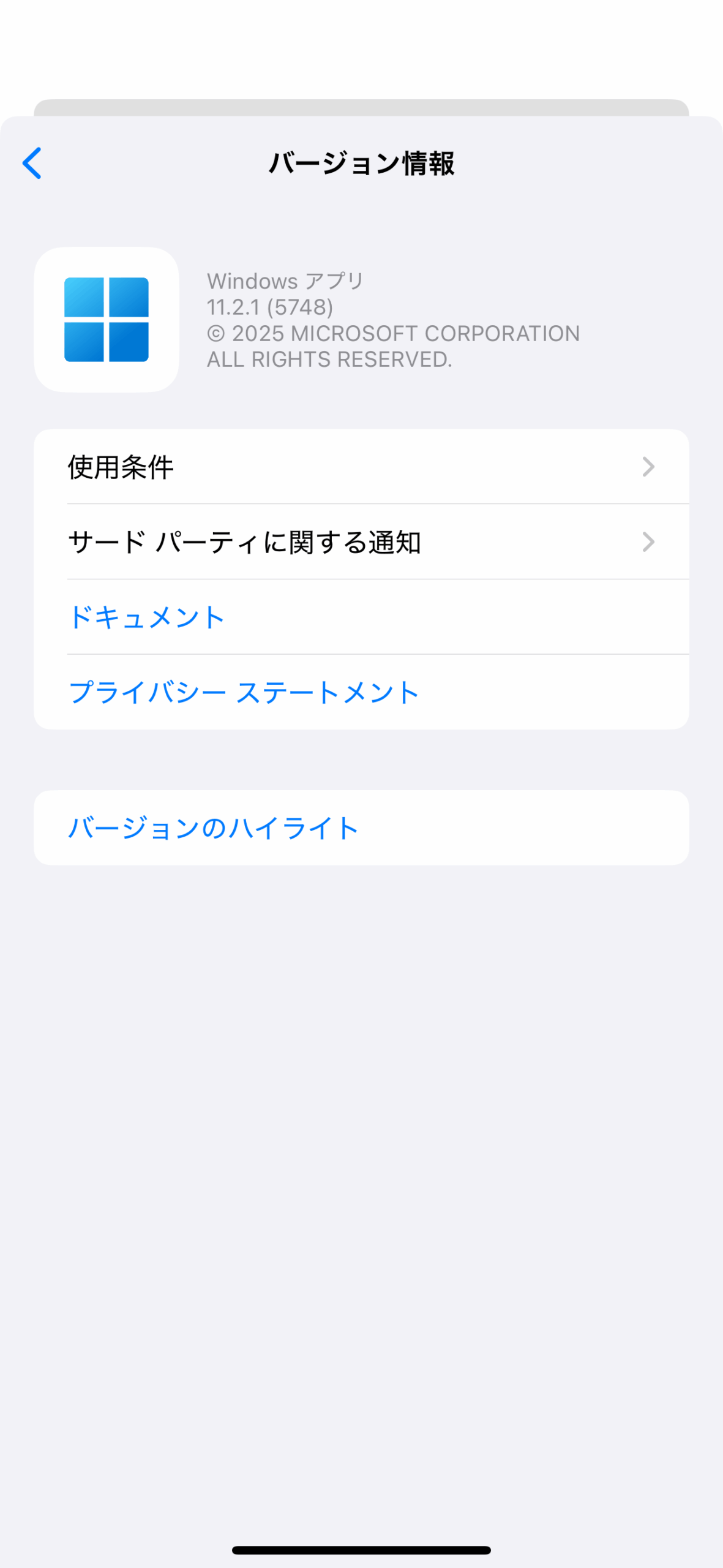Tap バージョンのハイライト
Screen dimensions: 723x1568
pyautogui.click(x=213, y=828)
